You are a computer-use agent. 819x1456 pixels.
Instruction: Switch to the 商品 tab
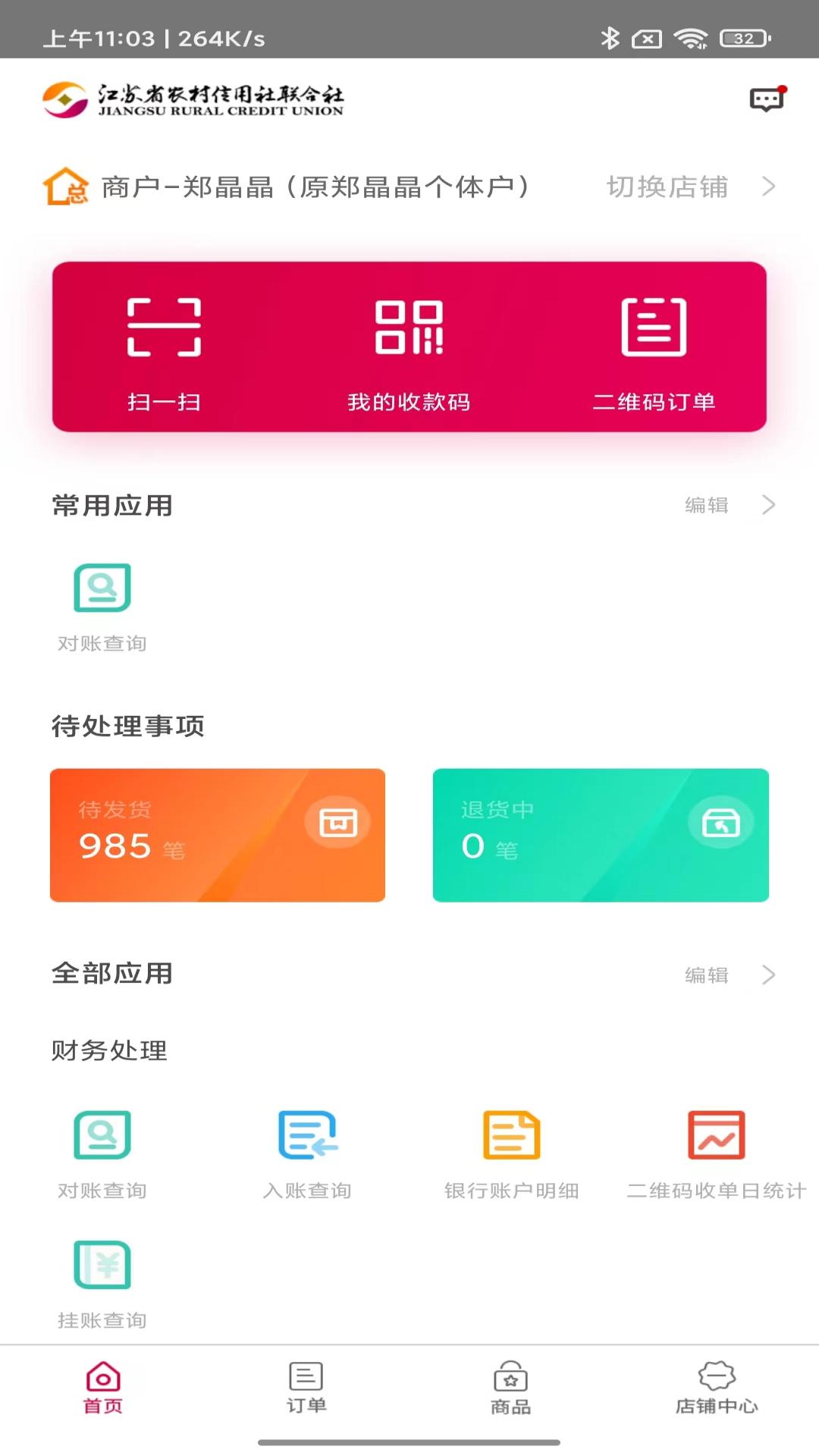click(510, 1399)
